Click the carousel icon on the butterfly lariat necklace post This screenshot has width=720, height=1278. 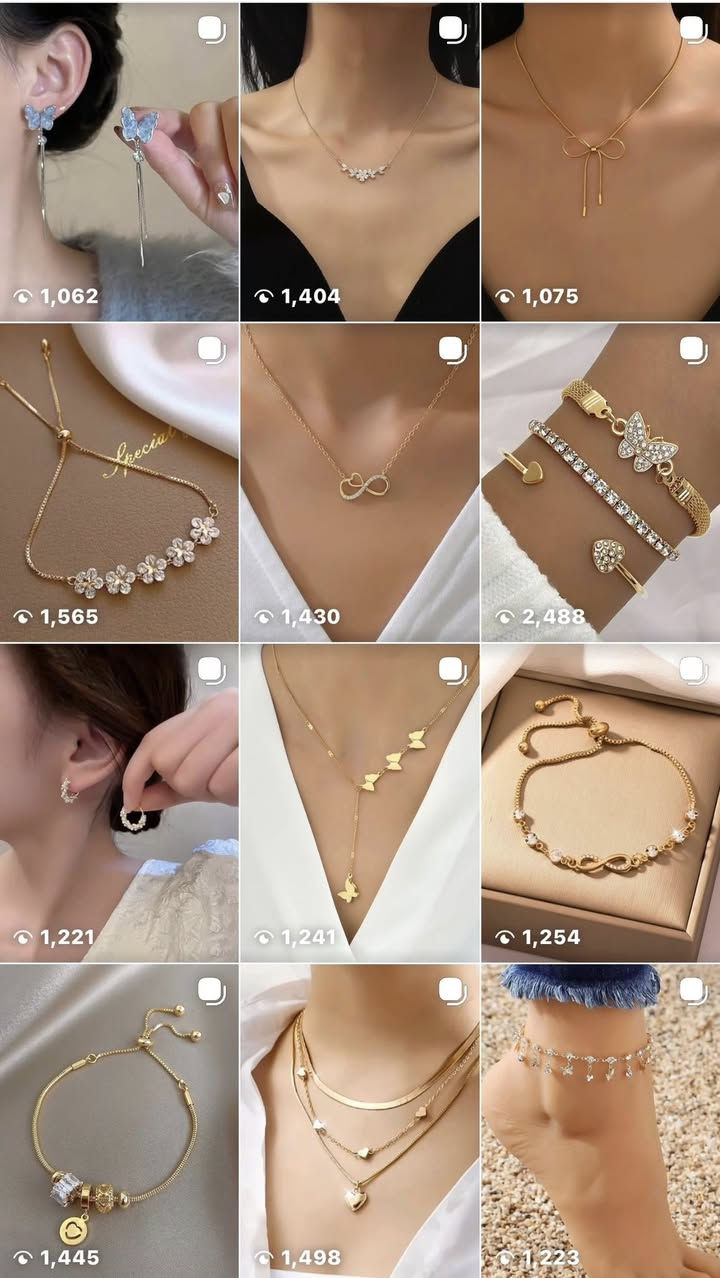451,668
